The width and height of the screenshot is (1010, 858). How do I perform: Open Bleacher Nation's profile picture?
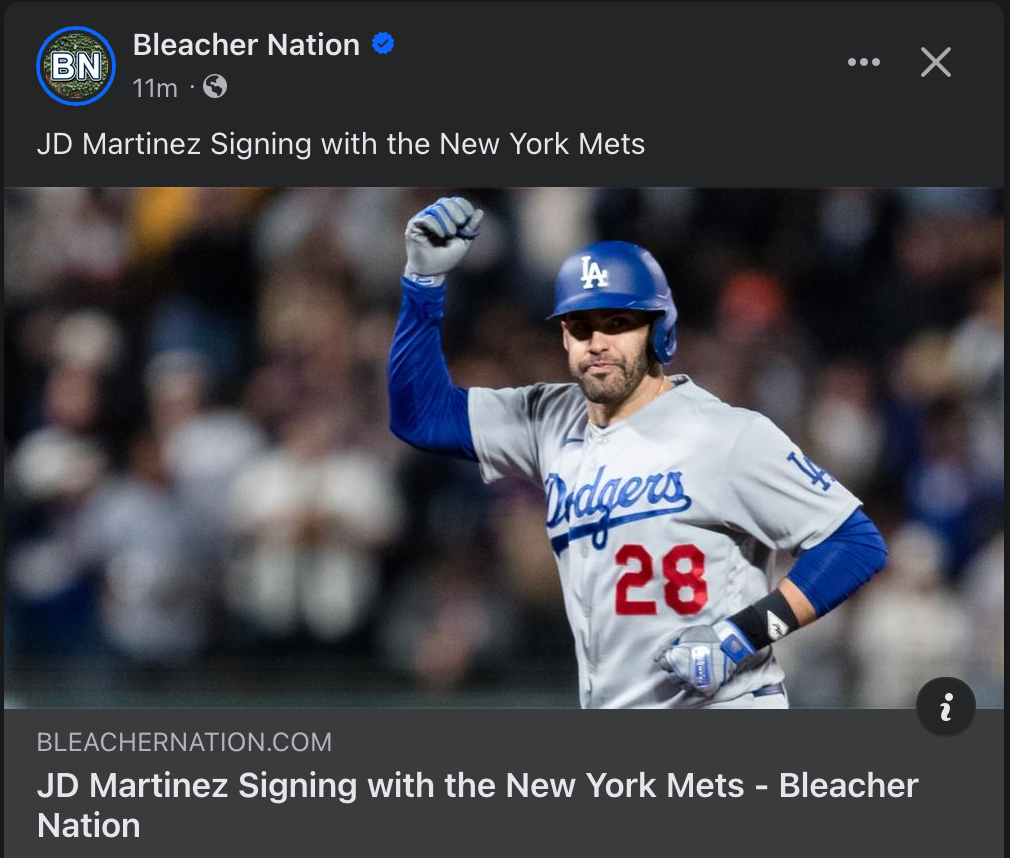(x=76, y=66)
